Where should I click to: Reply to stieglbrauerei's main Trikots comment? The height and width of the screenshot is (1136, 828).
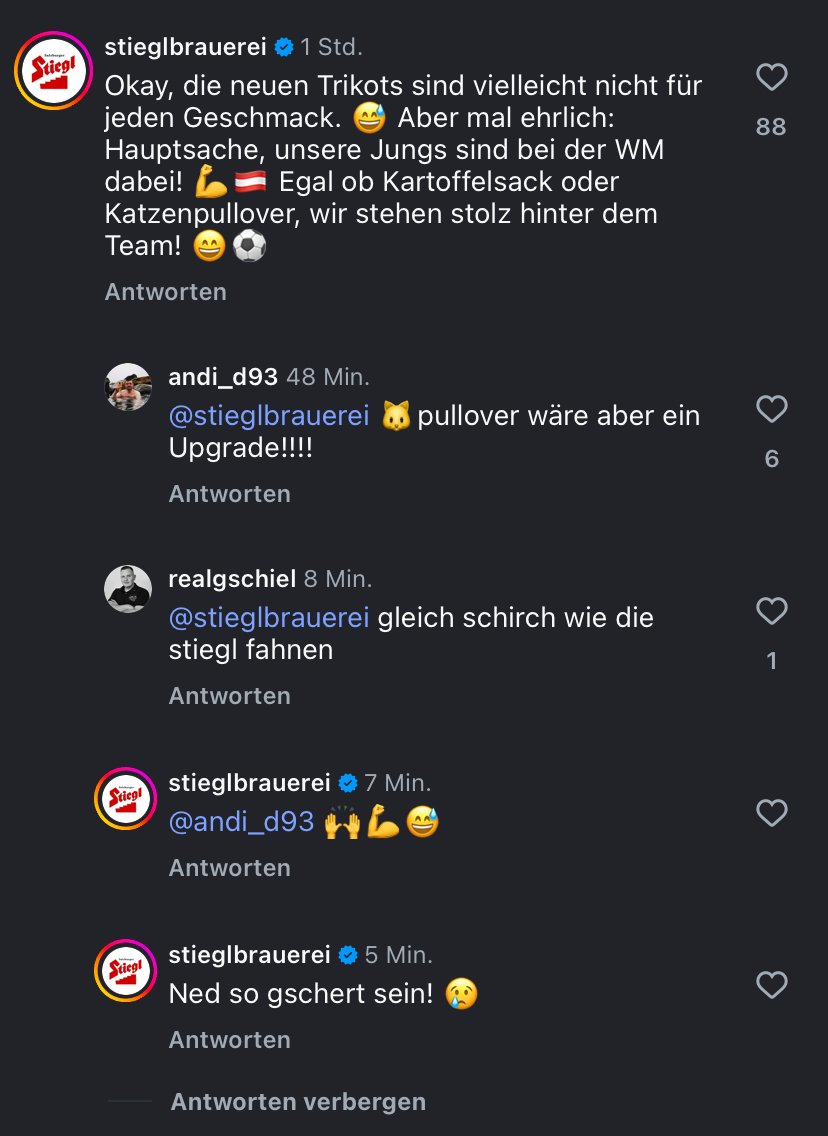(x=165, y=292)
